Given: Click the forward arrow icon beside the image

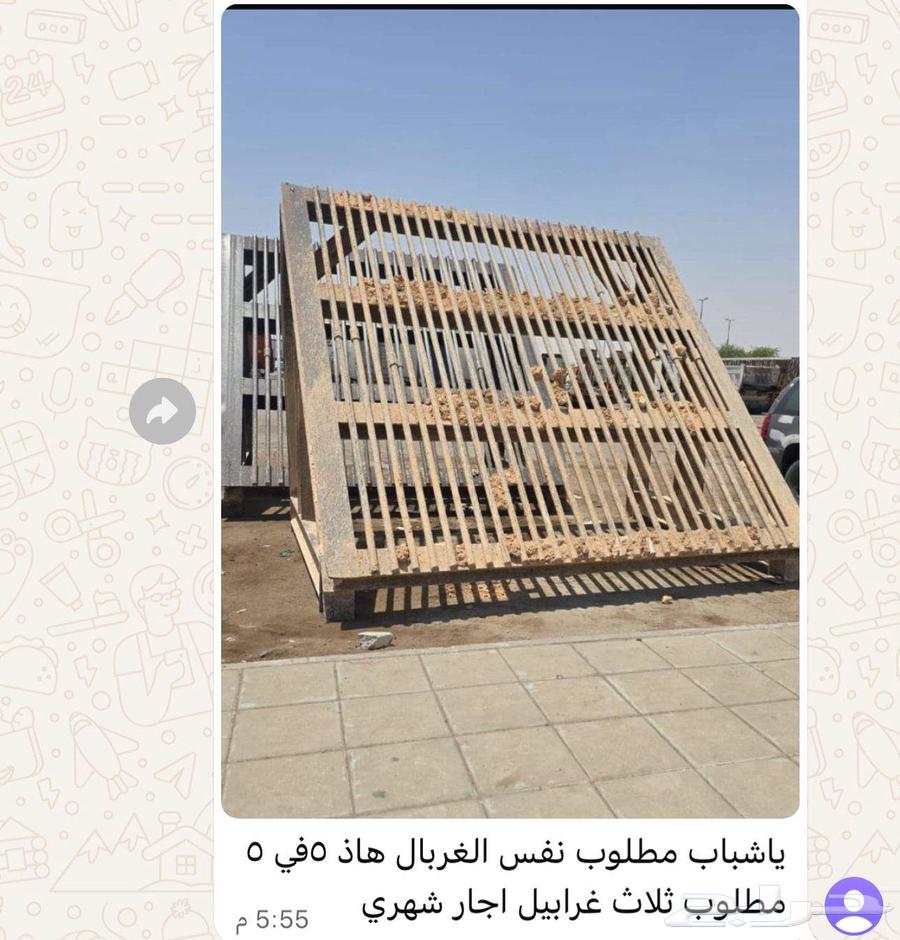Looking at the screenshot, I should tap(162, 411).
